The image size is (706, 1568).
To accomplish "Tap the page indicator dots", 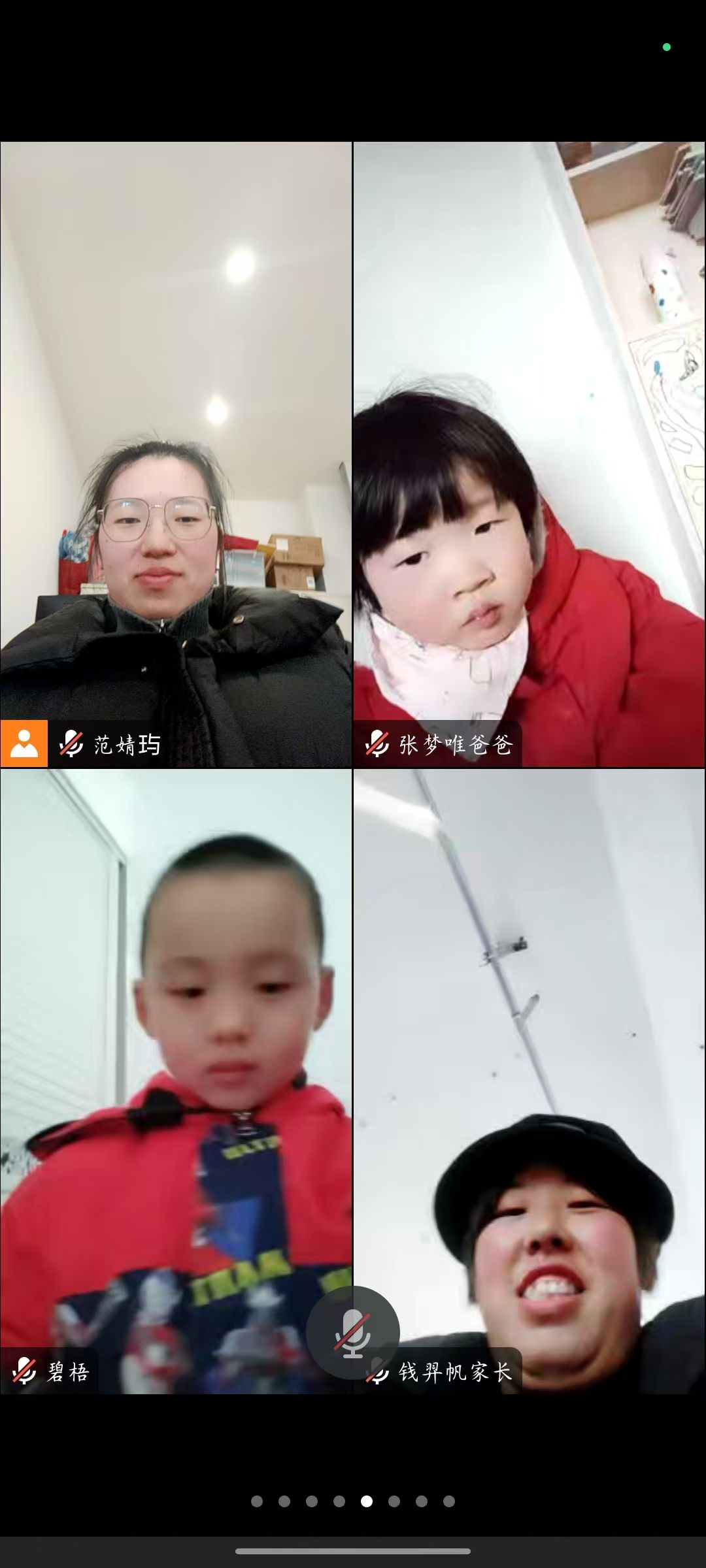I will tap(353, 1501).
